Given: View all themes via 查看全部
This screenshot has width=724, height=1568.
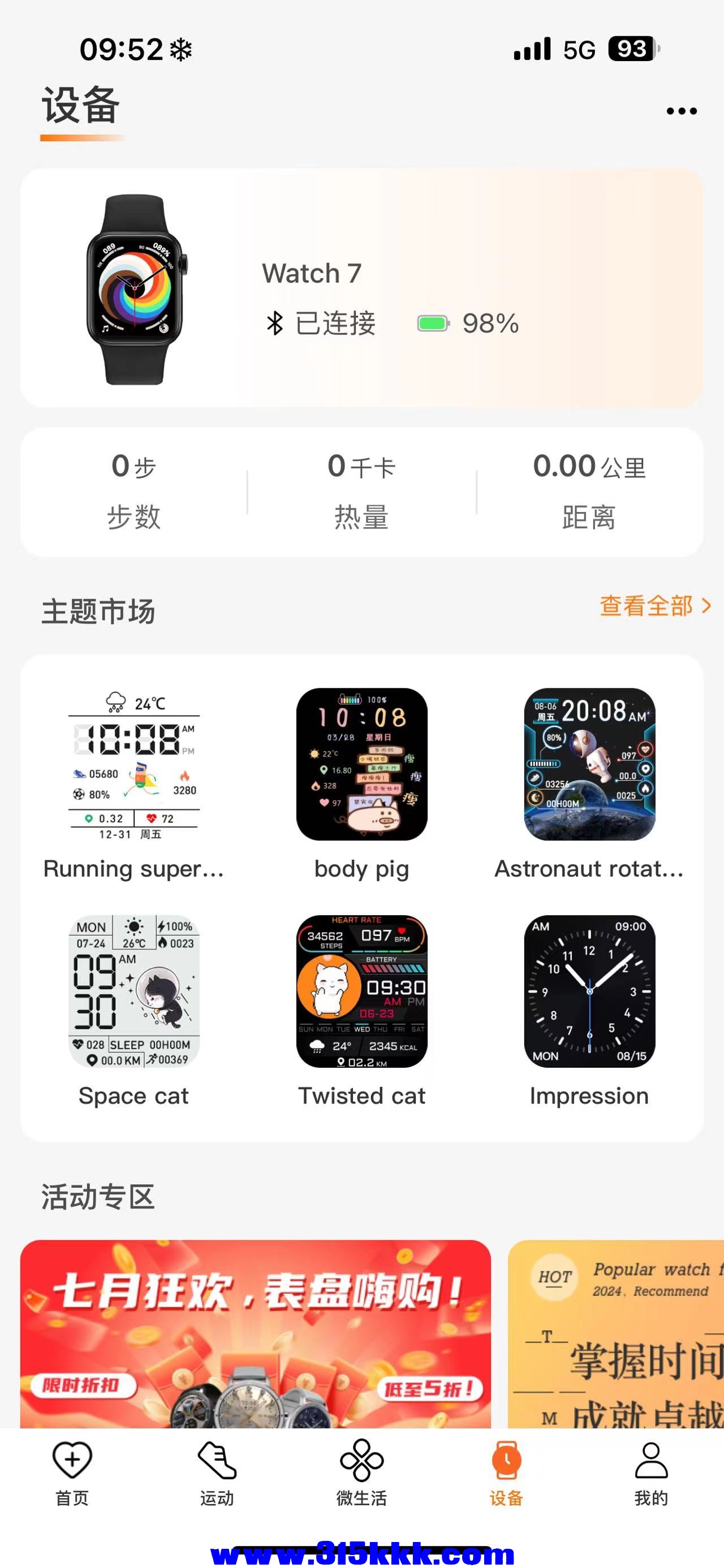Looking at the screenshot, I should [654, 605].
